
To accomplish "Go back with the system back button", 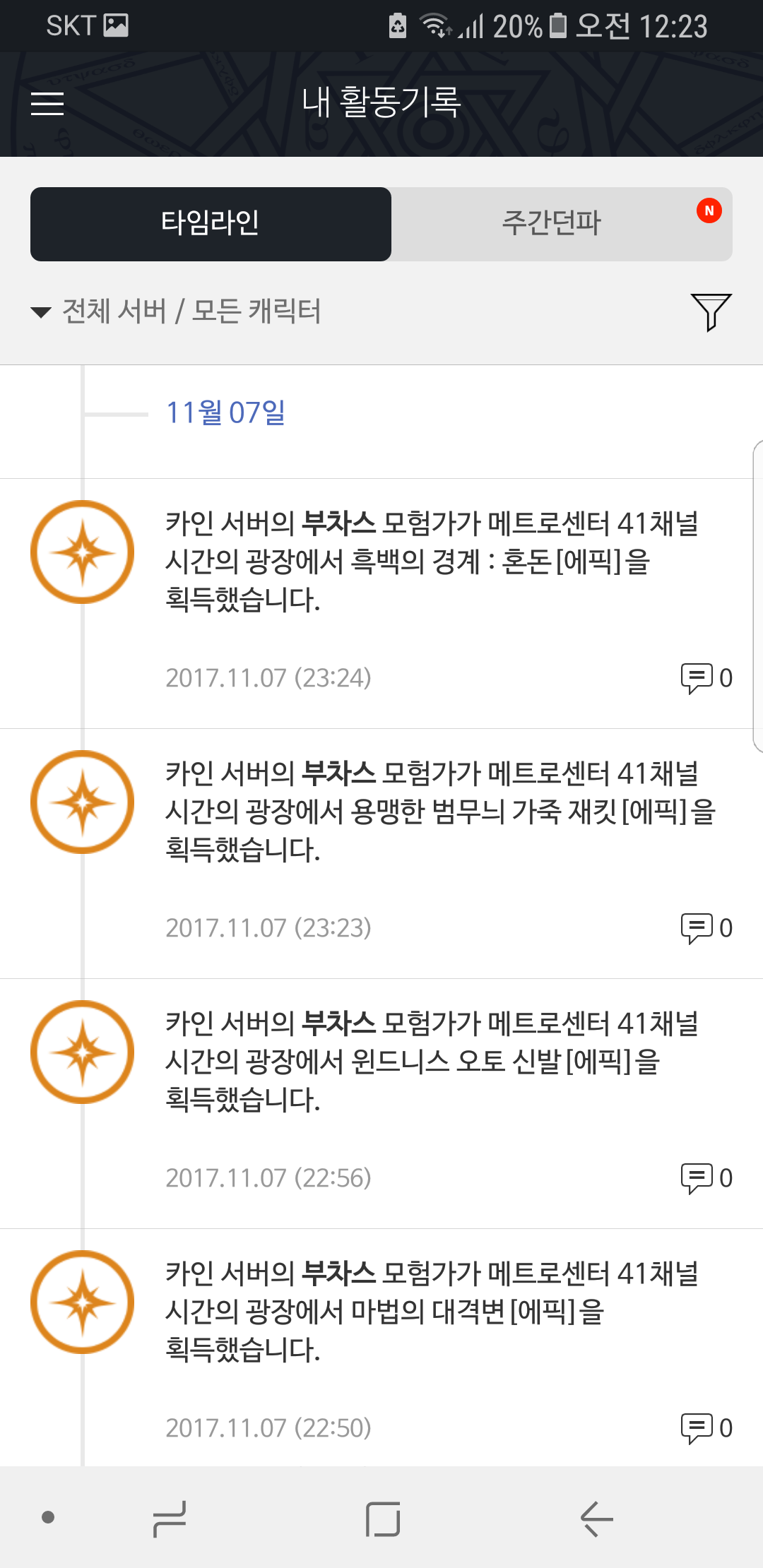I will click(x=597, y=1519).
